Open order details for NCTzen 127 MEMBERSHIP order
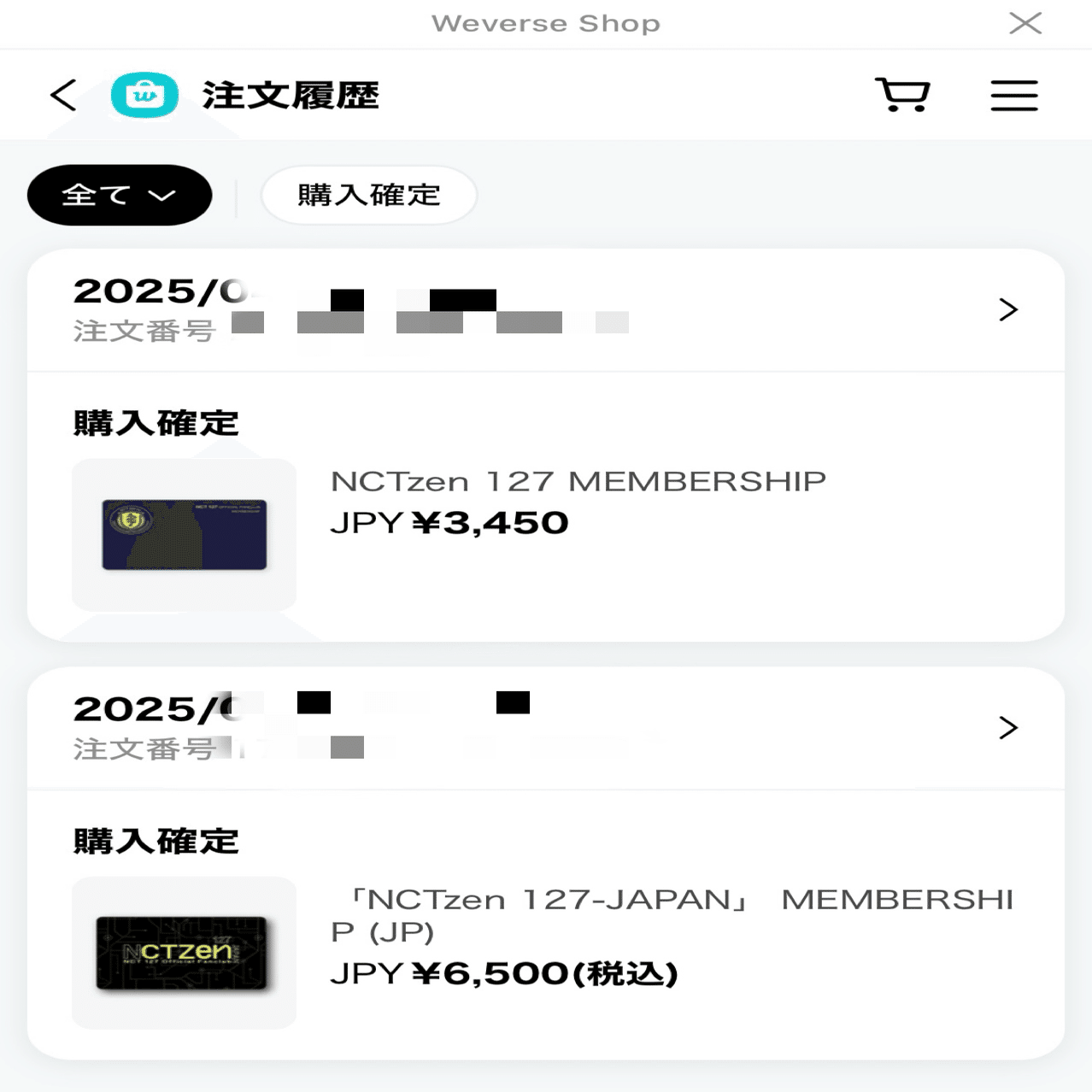The image size is (1092, 1092). (x=1008, y=309)
